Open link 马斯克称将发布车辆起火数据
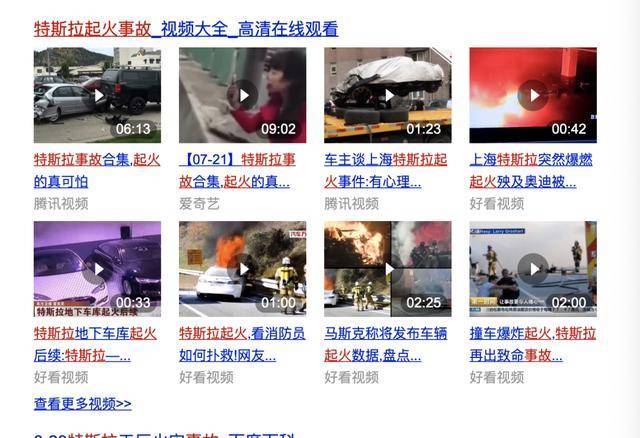This screenshot has width=640, height=438. (386, 344)
